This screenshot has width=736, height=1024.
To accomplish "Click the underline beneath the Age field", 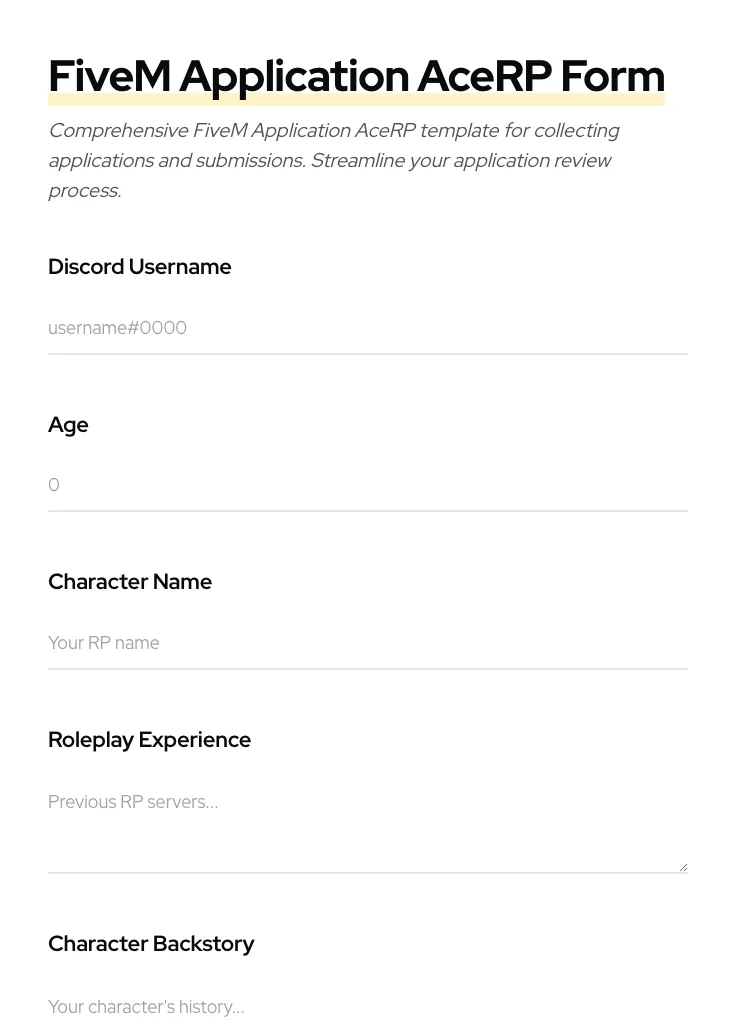I will (368, 512).
